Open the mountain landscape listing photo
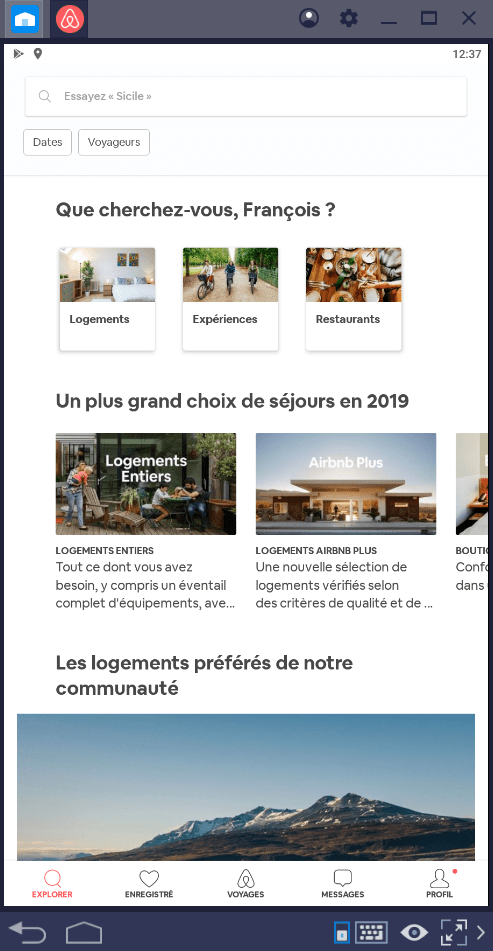493x951 pixels. point(246,787)
